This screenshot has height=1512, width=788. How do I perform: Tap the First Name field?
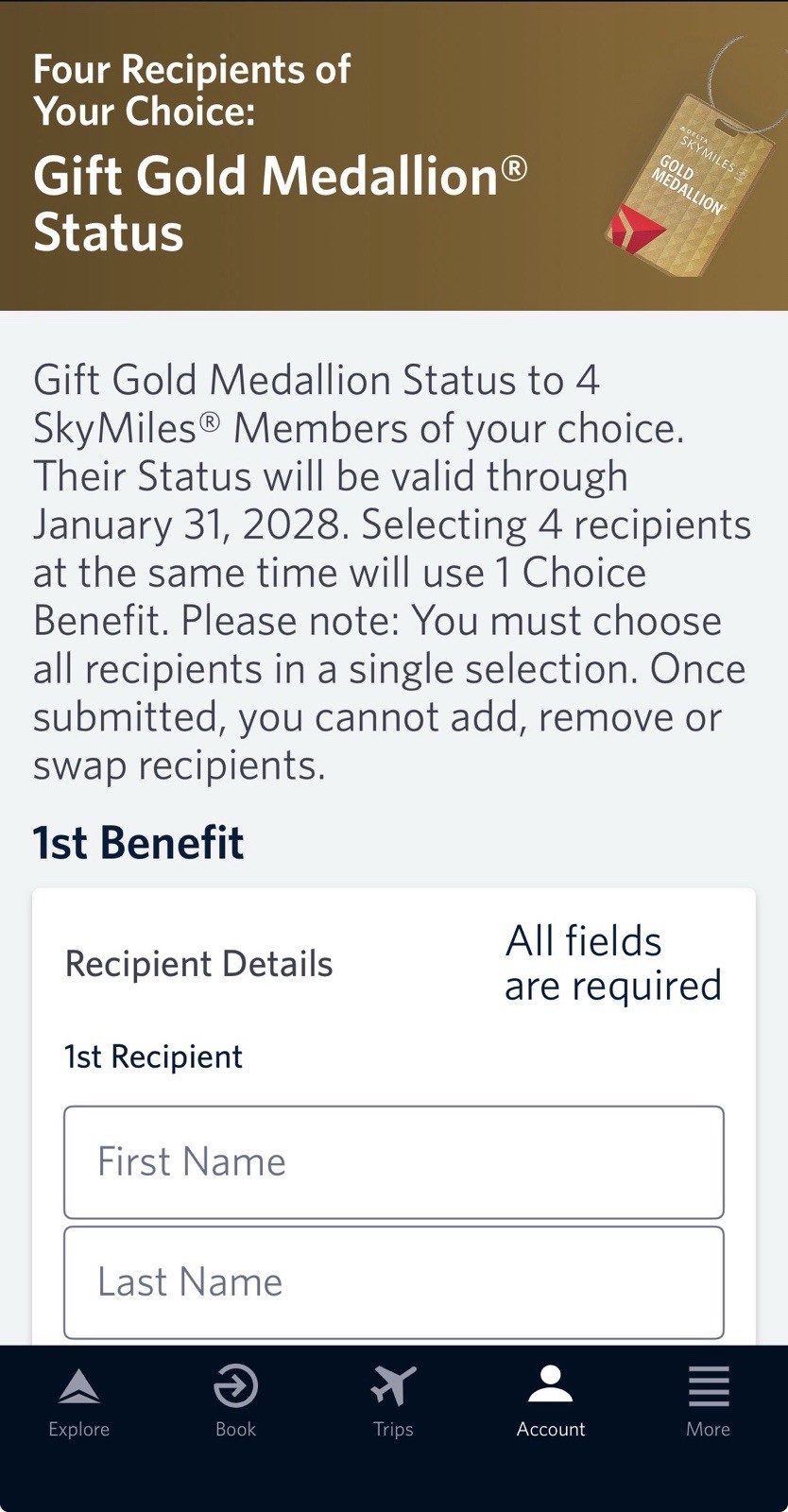click(x=393, y=1161)
